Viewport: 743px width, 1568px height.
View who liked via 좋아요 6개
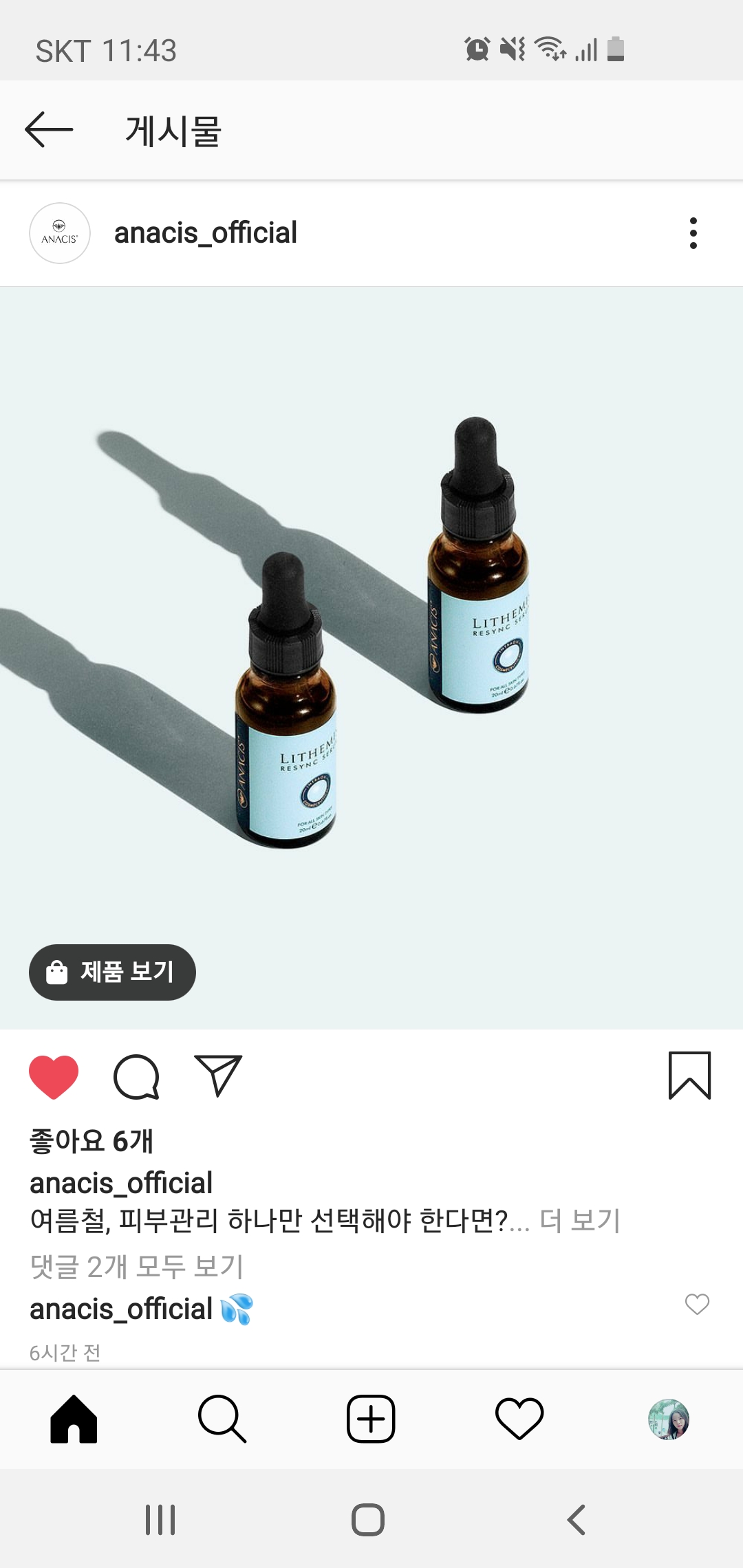[x=91, y=1141]
